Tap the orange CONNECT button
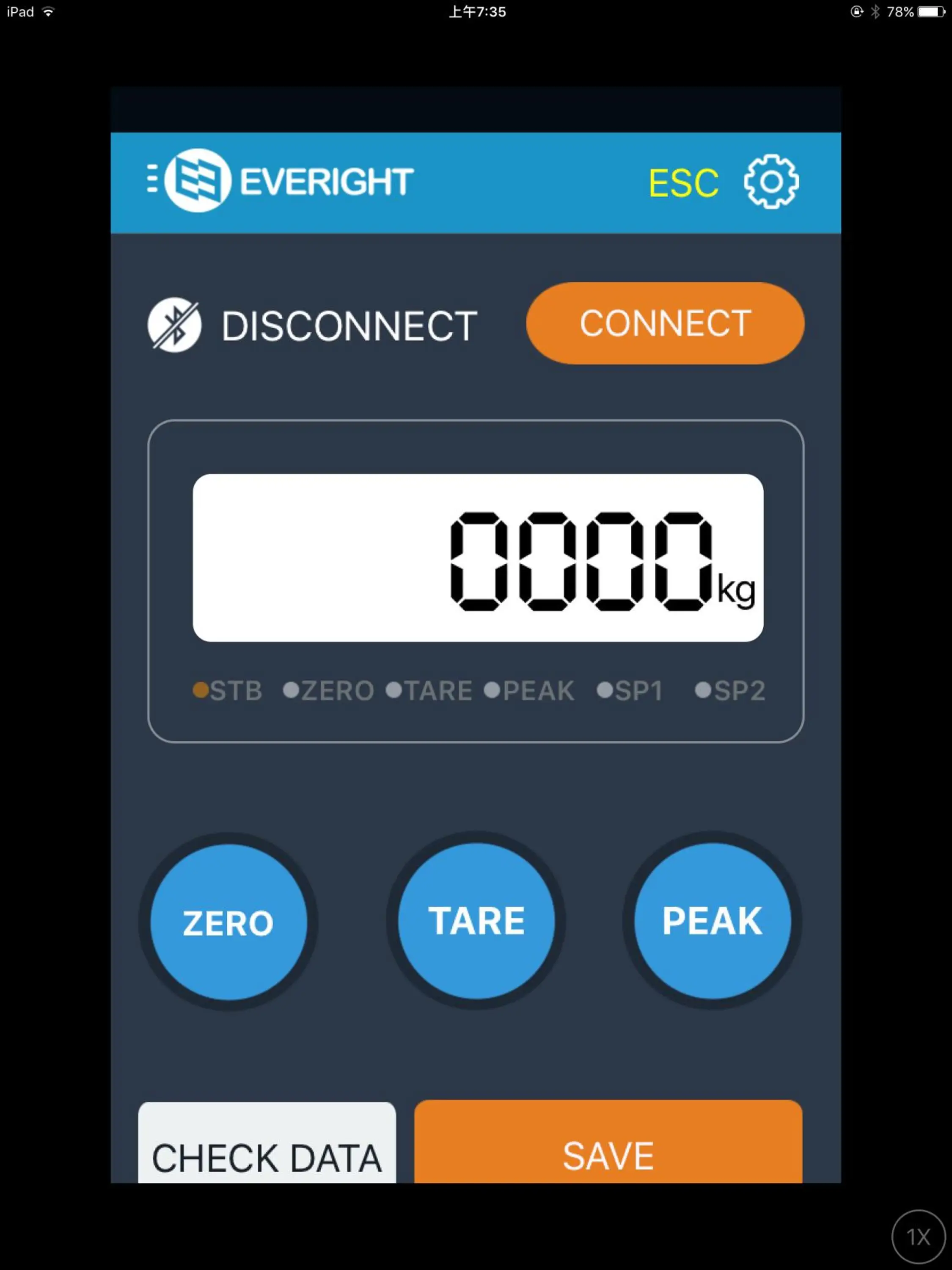The image size is (952, 1270). (665, 323)
